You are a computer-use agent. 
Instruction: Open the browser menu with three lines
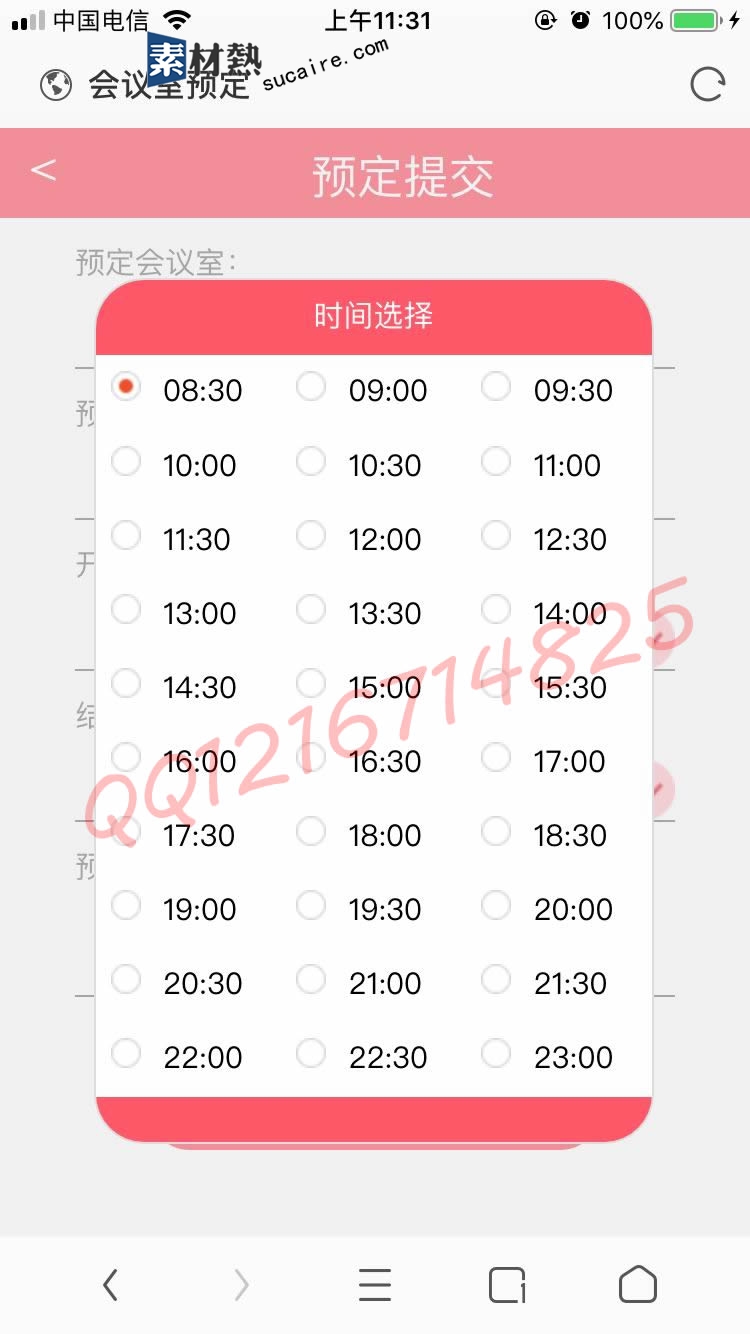pyautogui.click(x=374, y=1285)
